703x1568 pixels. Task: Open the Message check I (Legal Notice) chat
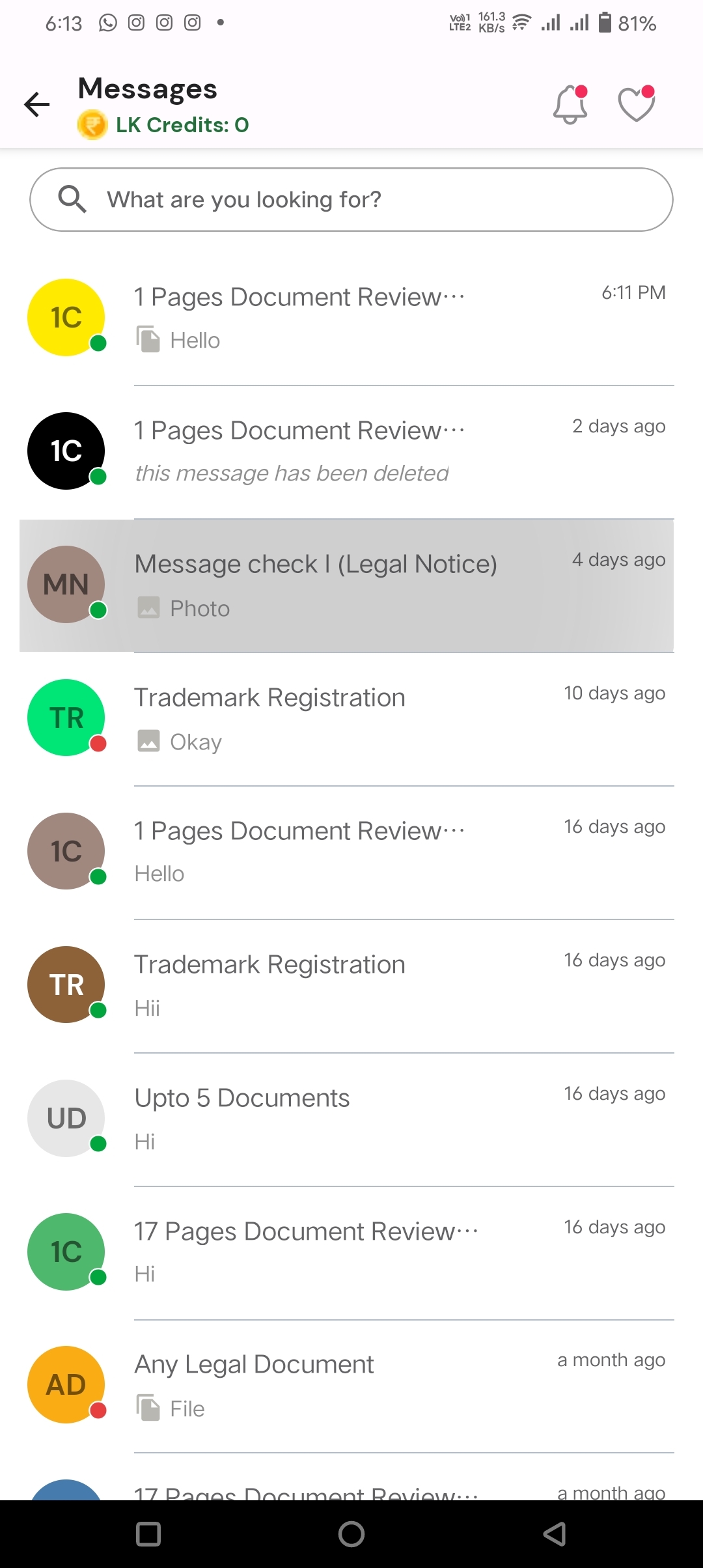point(351,585)
